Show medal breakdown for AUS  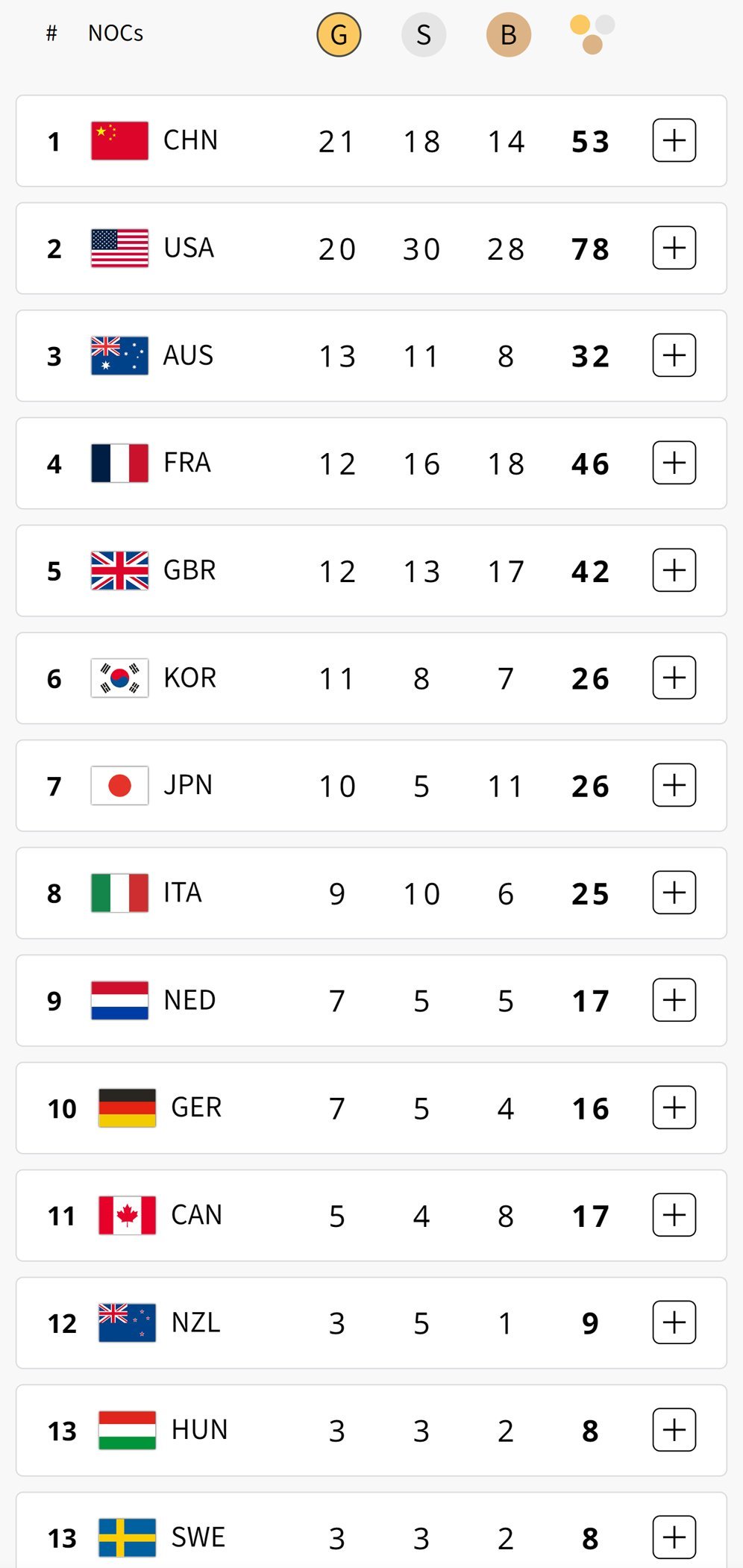pyautogui.click(x=674, y=355)
